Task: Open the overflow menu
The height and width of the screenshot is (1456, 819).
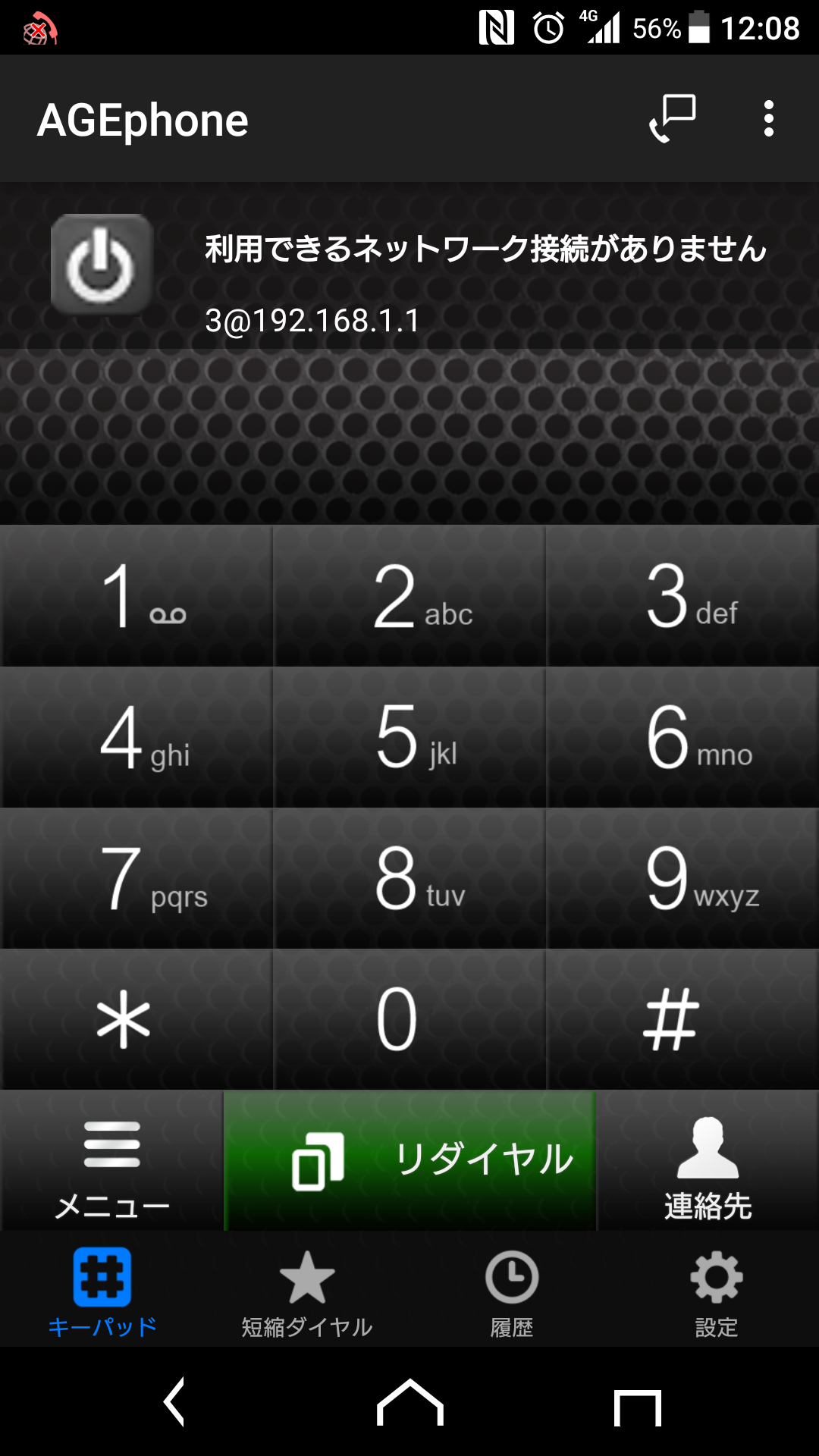Action: coord(768,119)
